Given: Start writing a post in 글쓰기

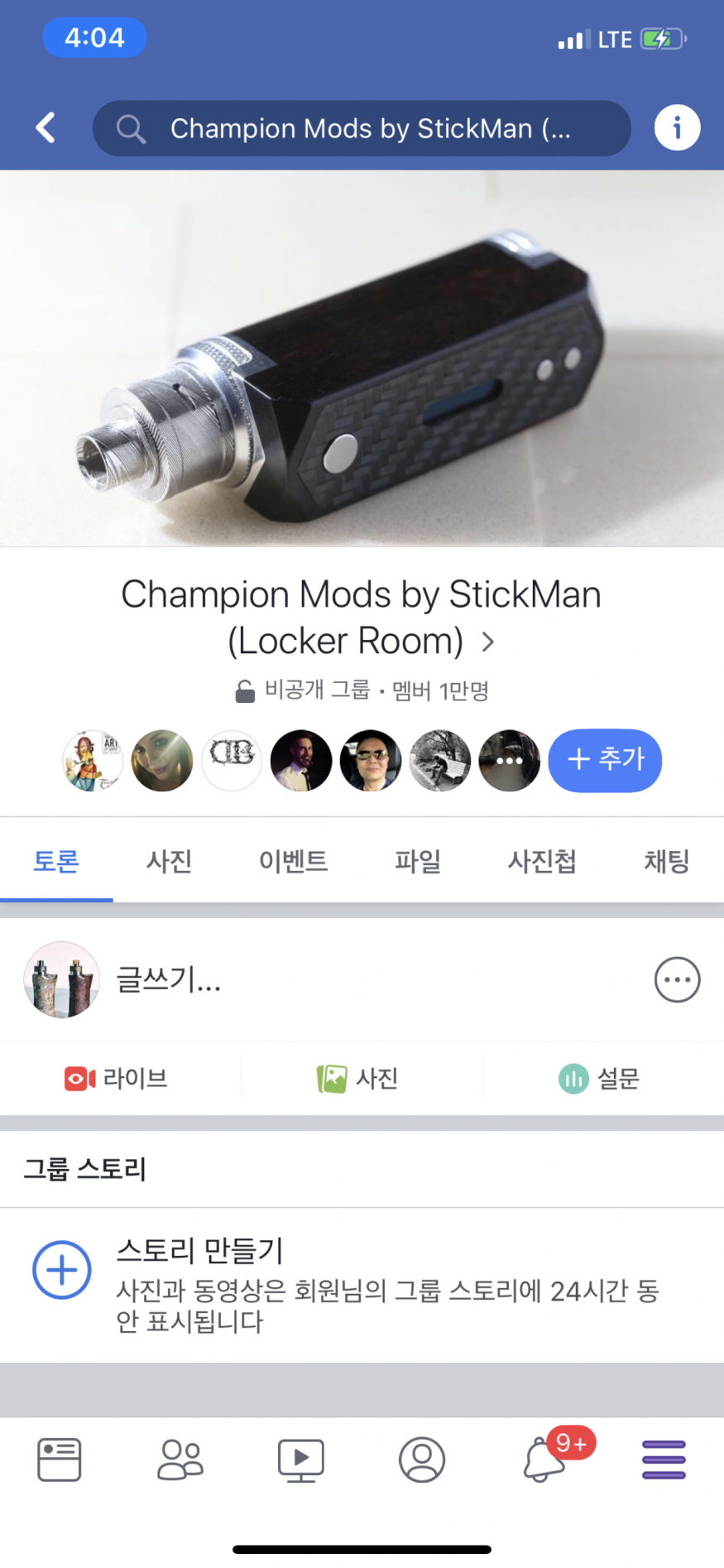Looking at the screenshot, I should click(x=331, y=980).
